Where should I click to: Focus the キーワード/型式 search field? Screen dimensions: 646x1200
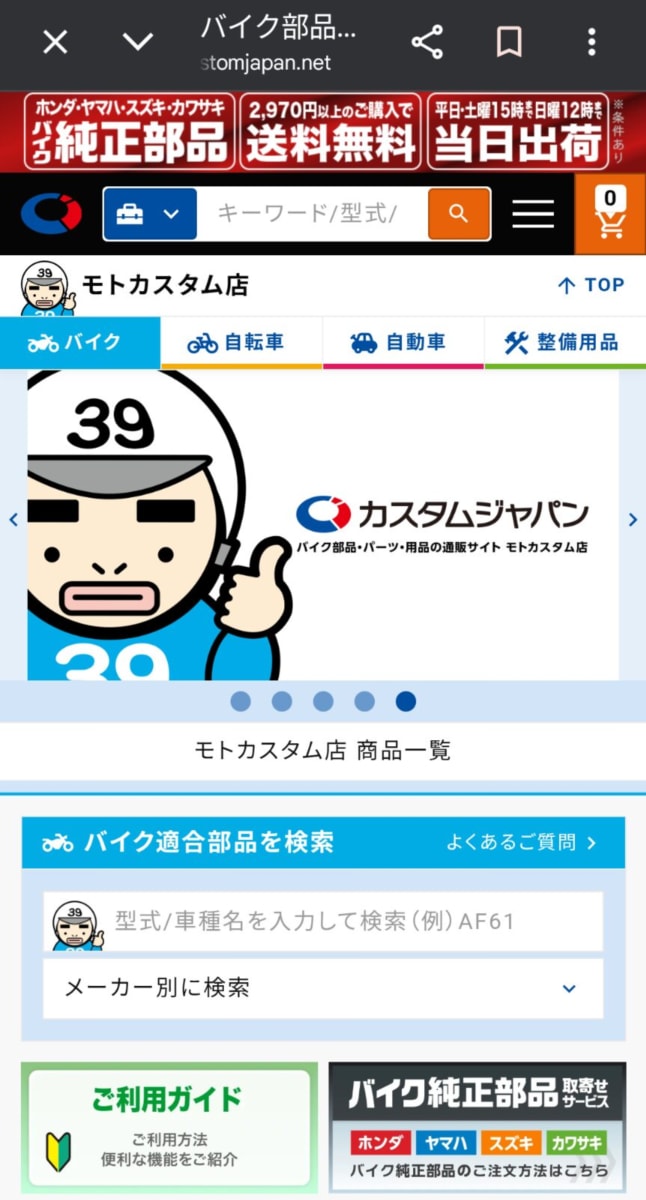coord(312,214)
